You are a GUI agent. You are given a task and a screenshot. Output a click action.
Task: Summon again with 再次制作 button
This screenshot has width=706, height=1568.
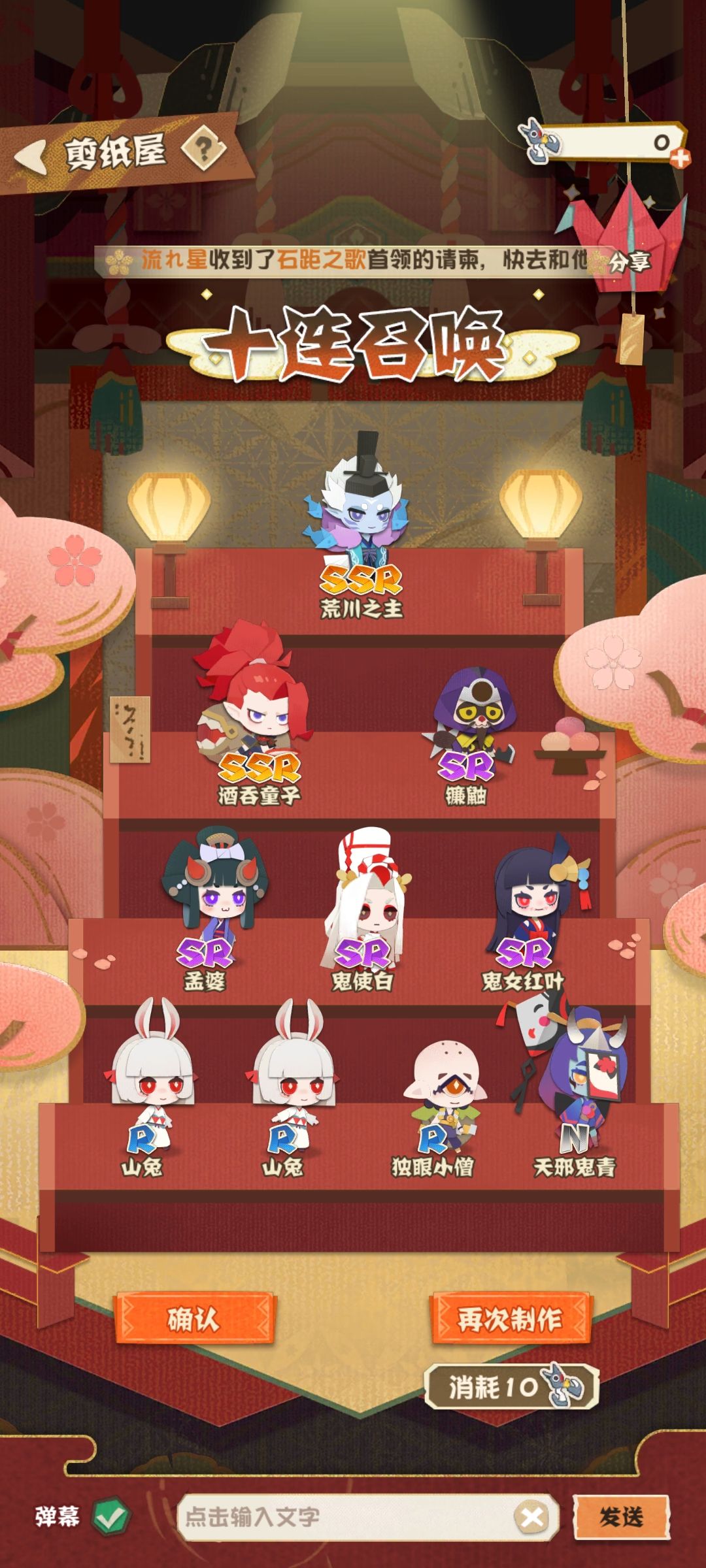click(x=510, y=1319)
